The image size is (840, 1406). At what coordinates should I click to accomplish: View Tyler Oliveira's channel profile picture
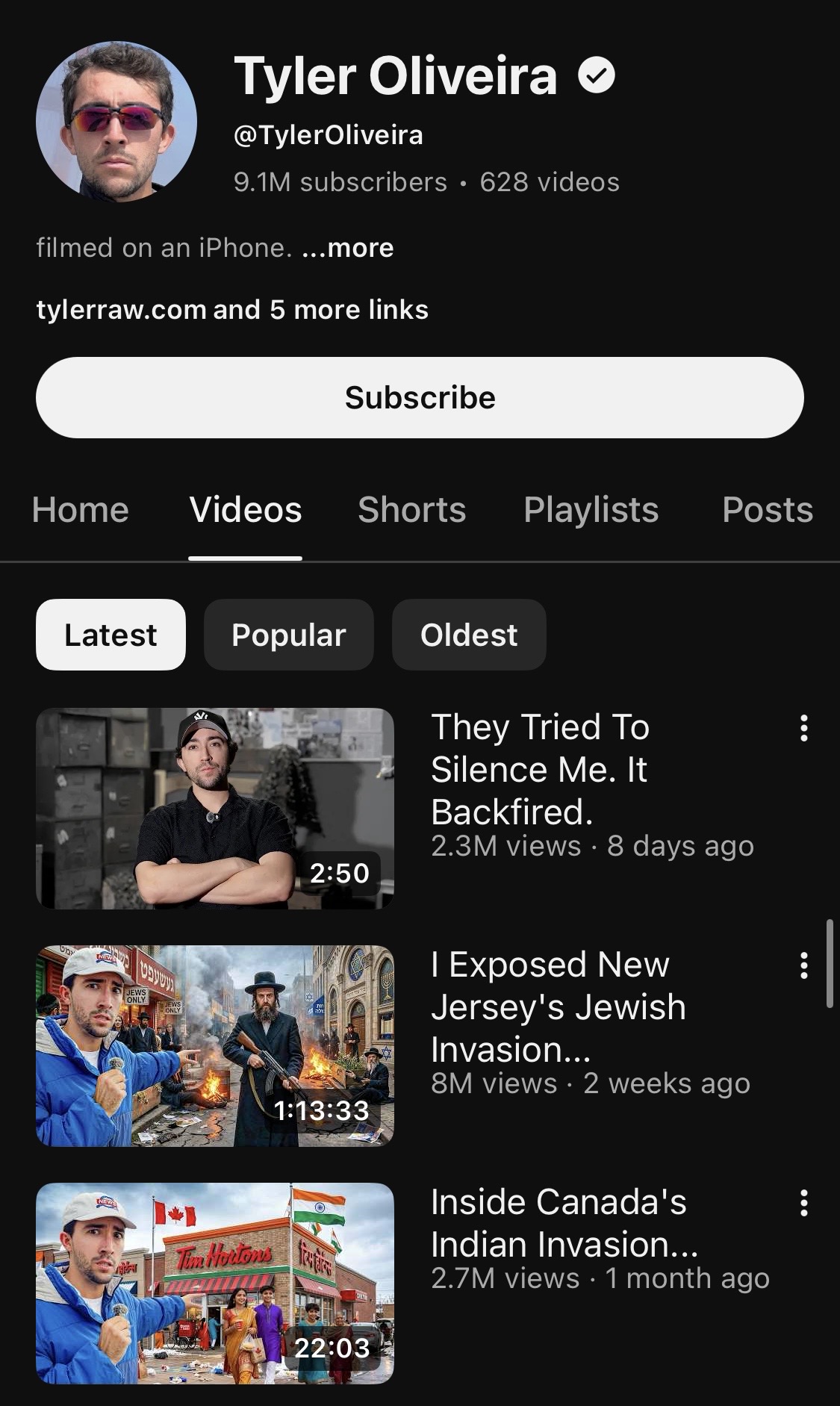pos(116,121)
